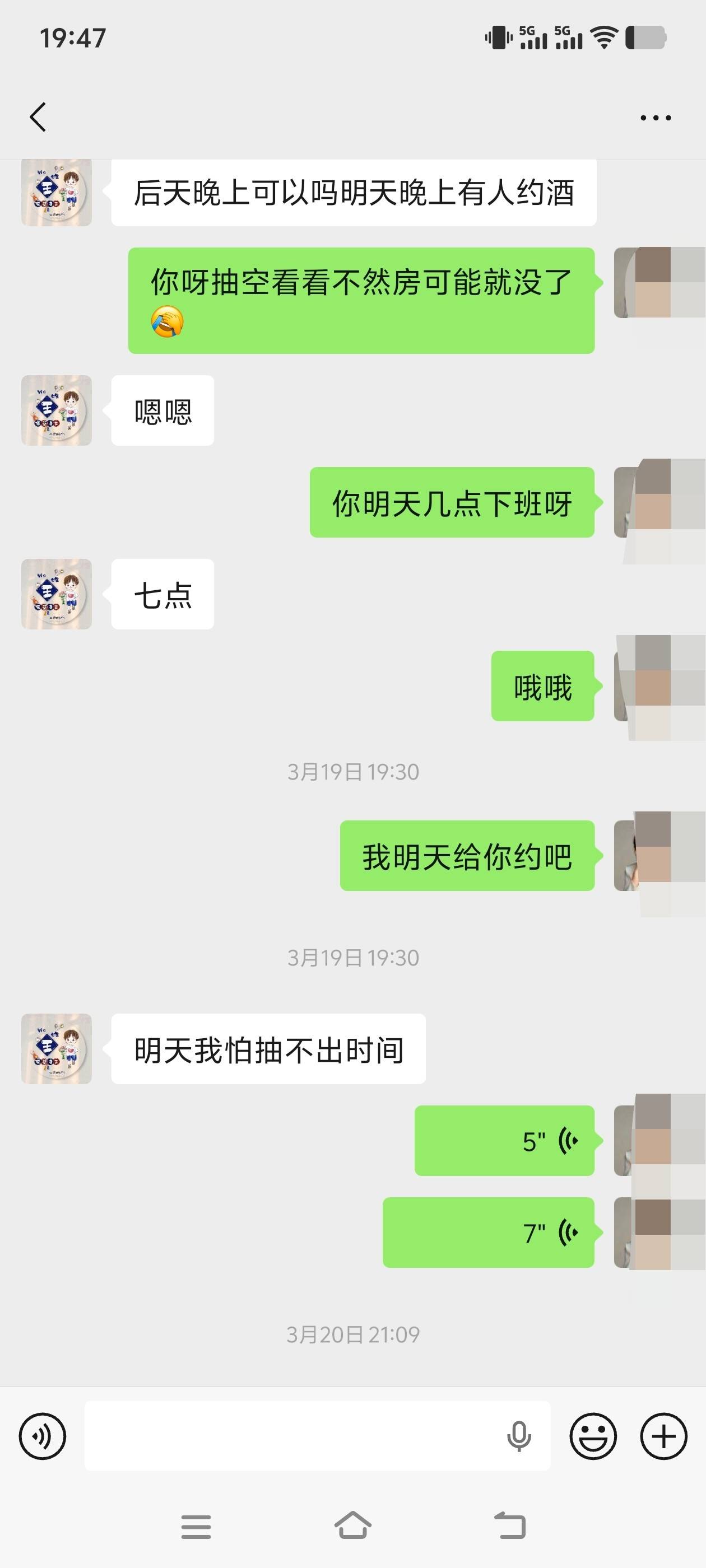
Task: Tap the microphone inside the text field
Action: click(x=518, y=1436)
